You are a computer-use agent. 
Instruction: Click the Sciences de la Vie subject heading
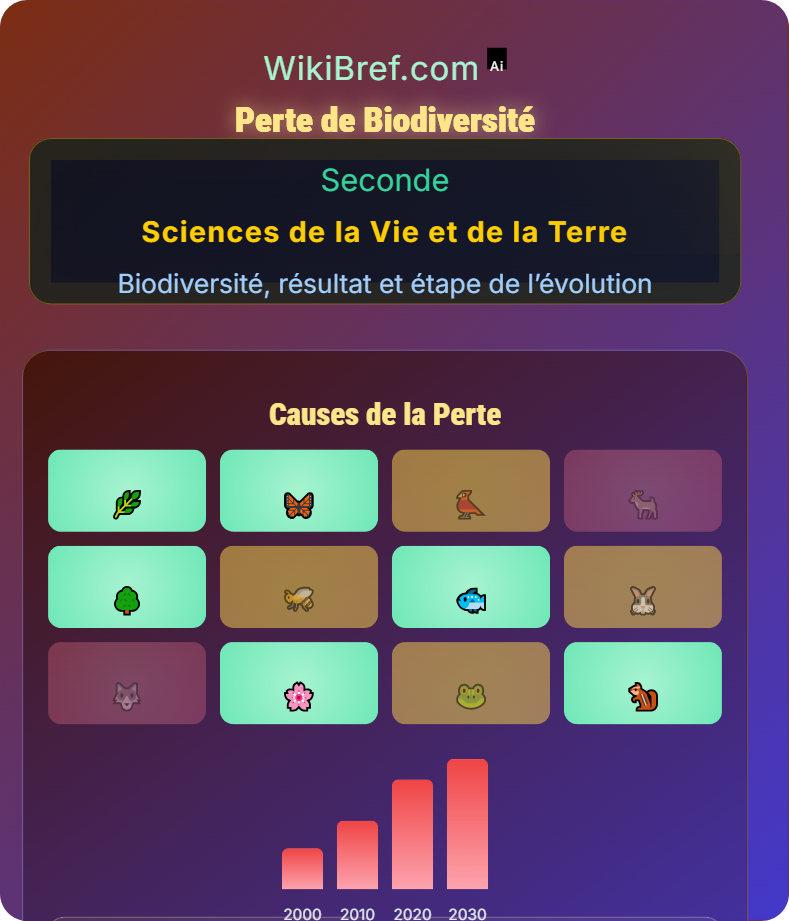point(385,232)
